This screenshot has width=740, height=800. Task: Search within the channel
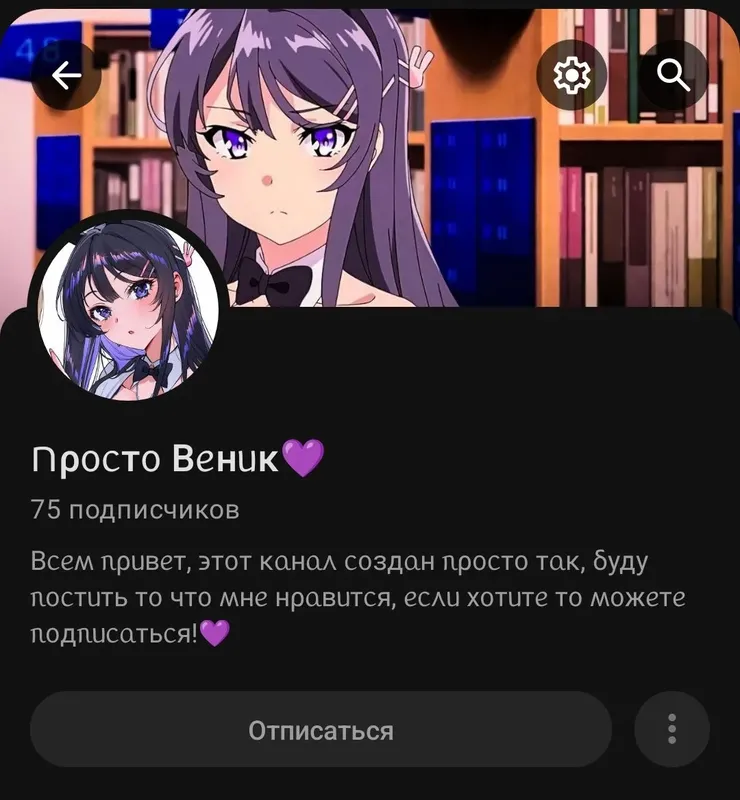coord(674,75)
